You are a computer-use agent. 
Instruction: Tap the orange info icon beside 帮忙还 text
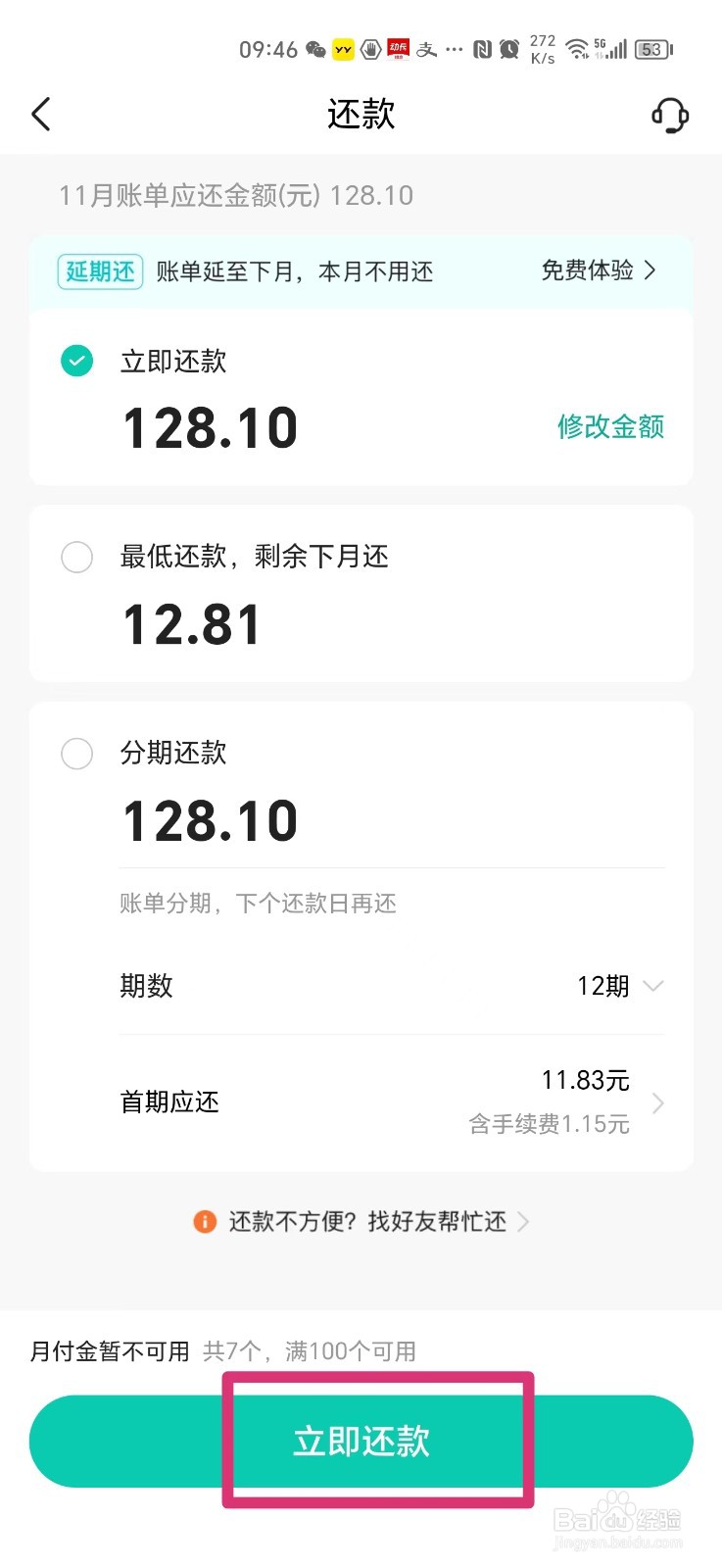pyautogui.click(x=204, y=1222)
